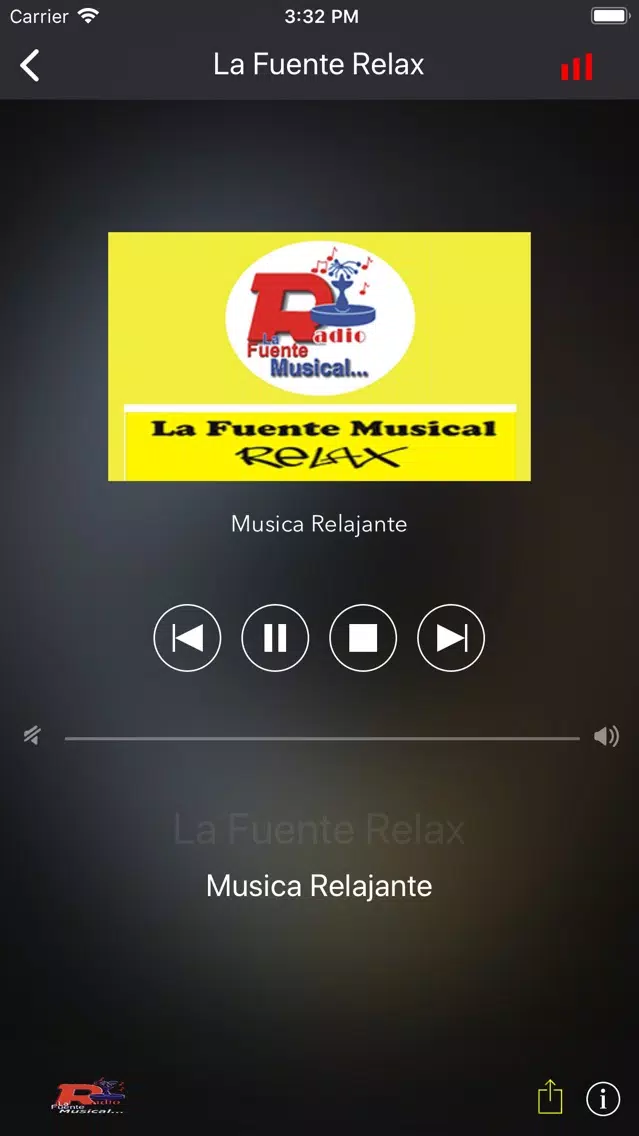Tap the volume slider track

point(322,738)
